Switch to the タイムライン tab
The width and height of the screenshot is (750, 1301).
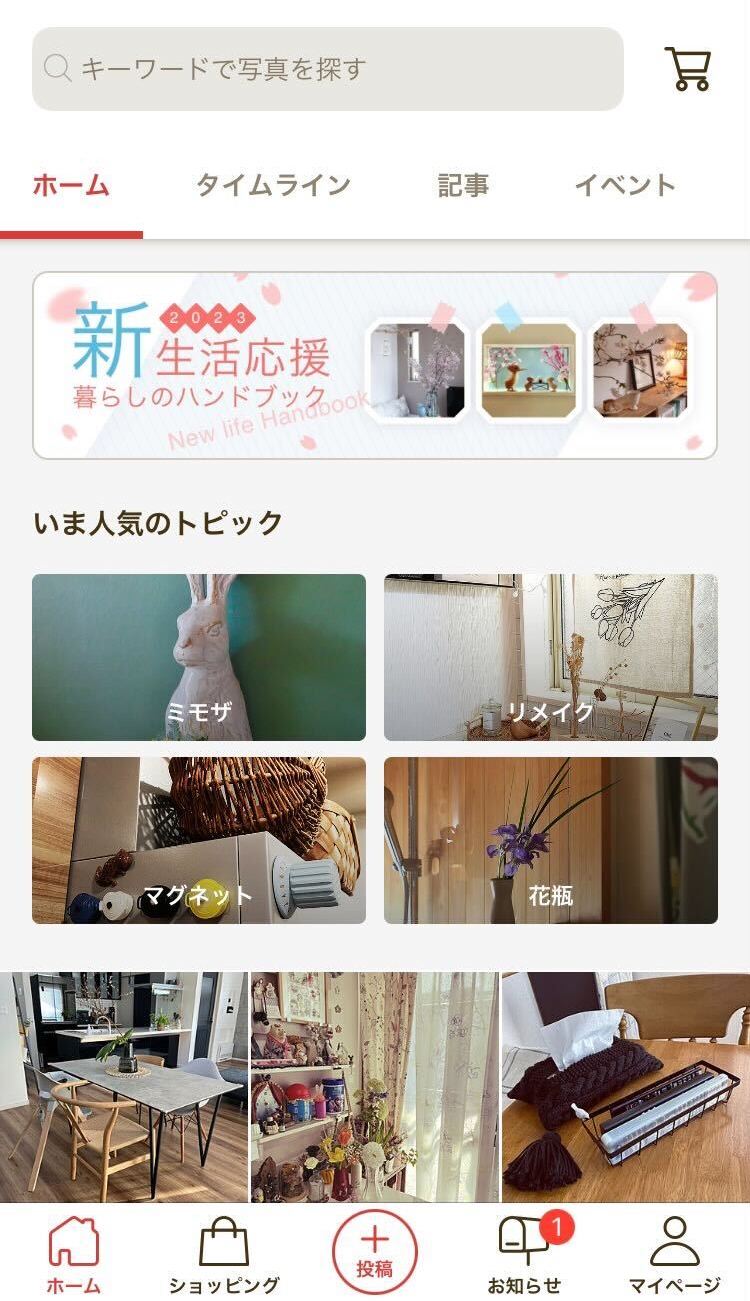point(273,186)
